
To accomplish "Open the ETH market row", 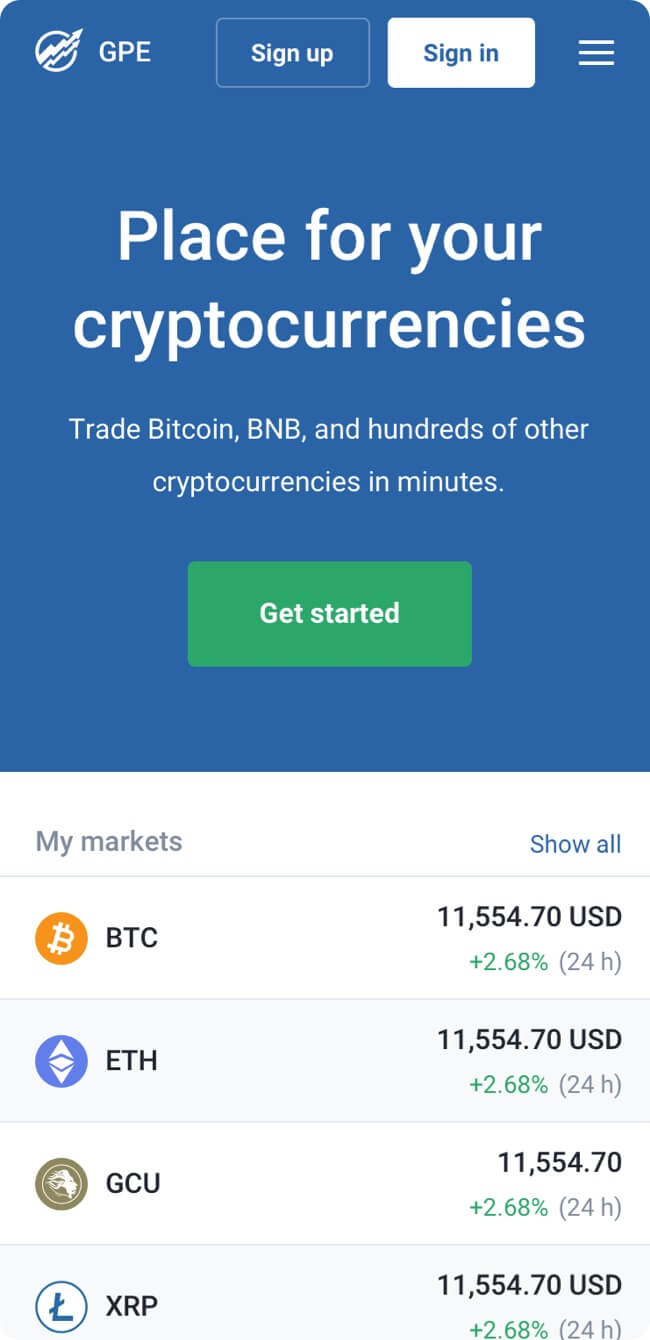I will click(x=325, y=1061).
